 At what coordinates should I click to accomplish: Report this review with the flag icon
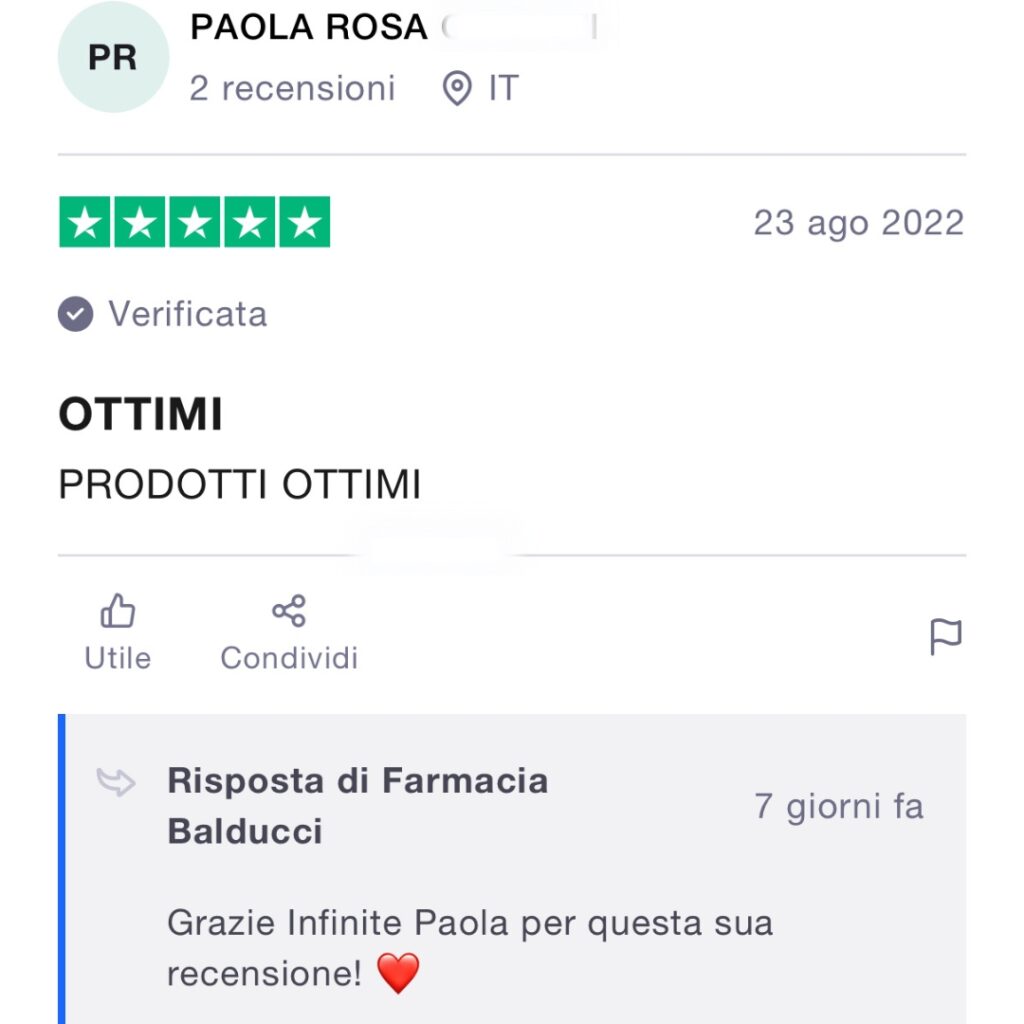[x=945, y=636]
